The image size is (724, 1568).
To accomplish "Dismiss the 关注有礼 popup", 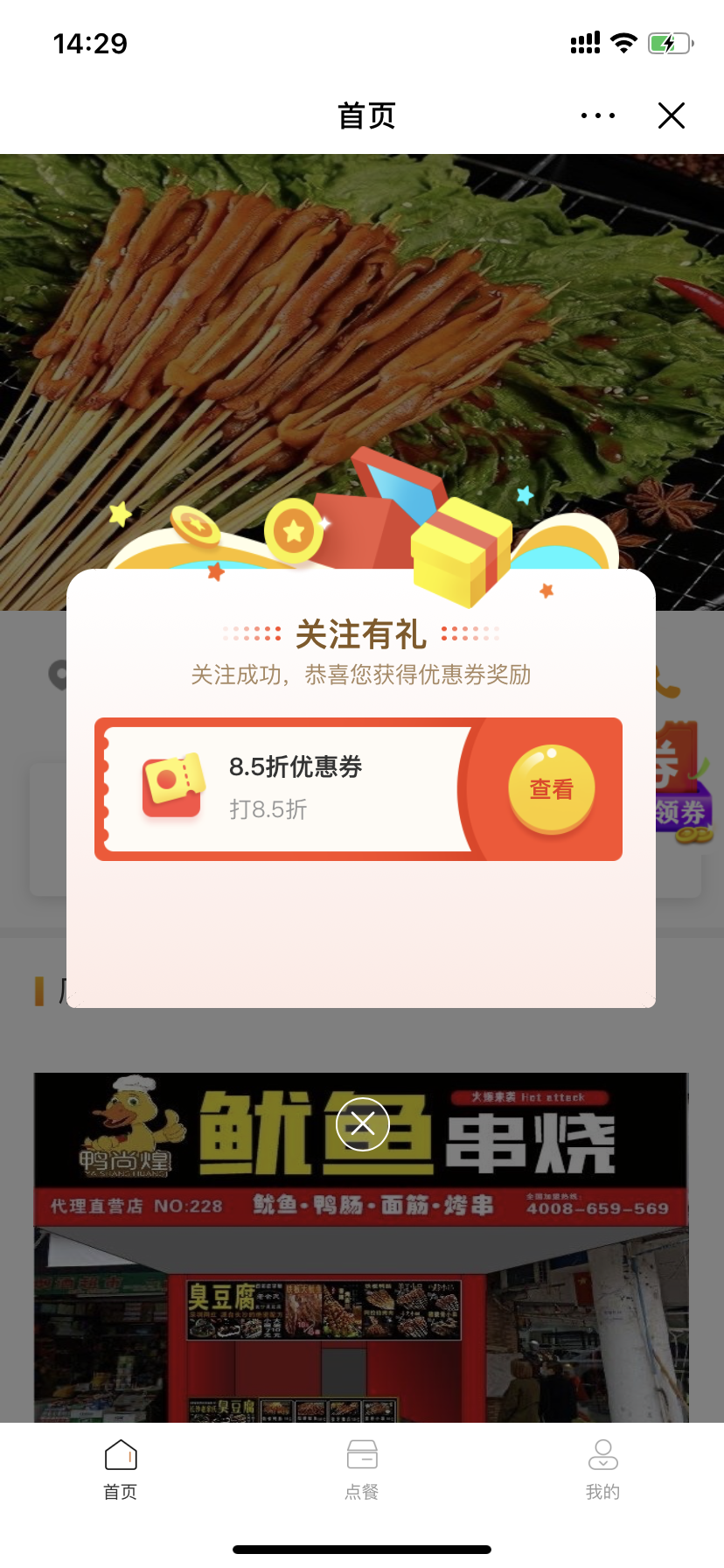I will (x=362, y=1123).
